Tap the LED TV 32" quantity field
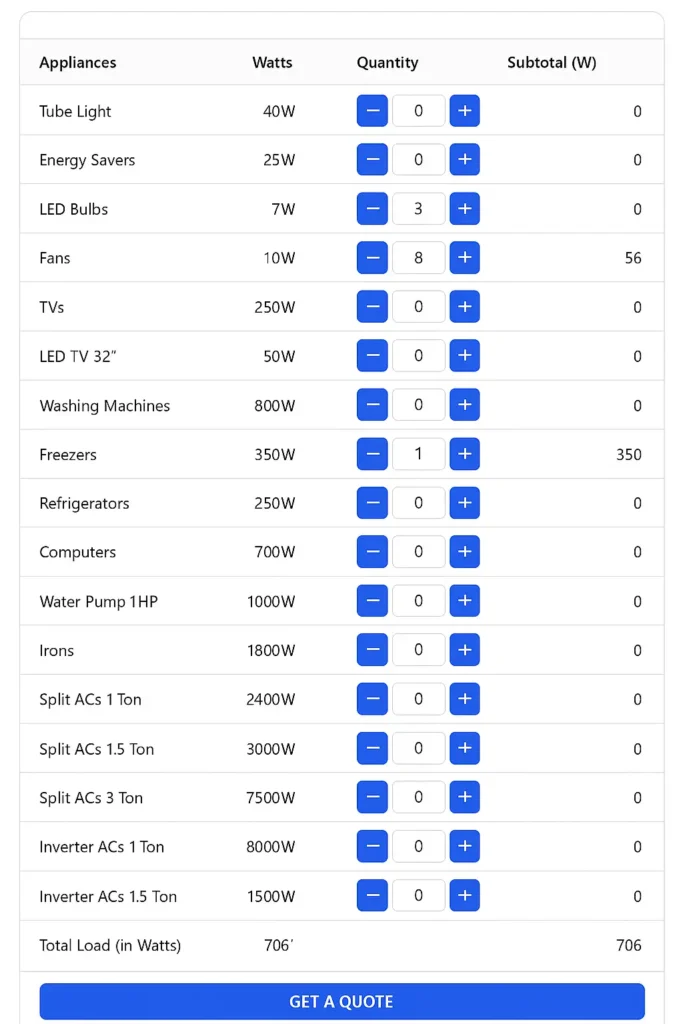This screenshot has width=683, height=1024. point(418,356)
